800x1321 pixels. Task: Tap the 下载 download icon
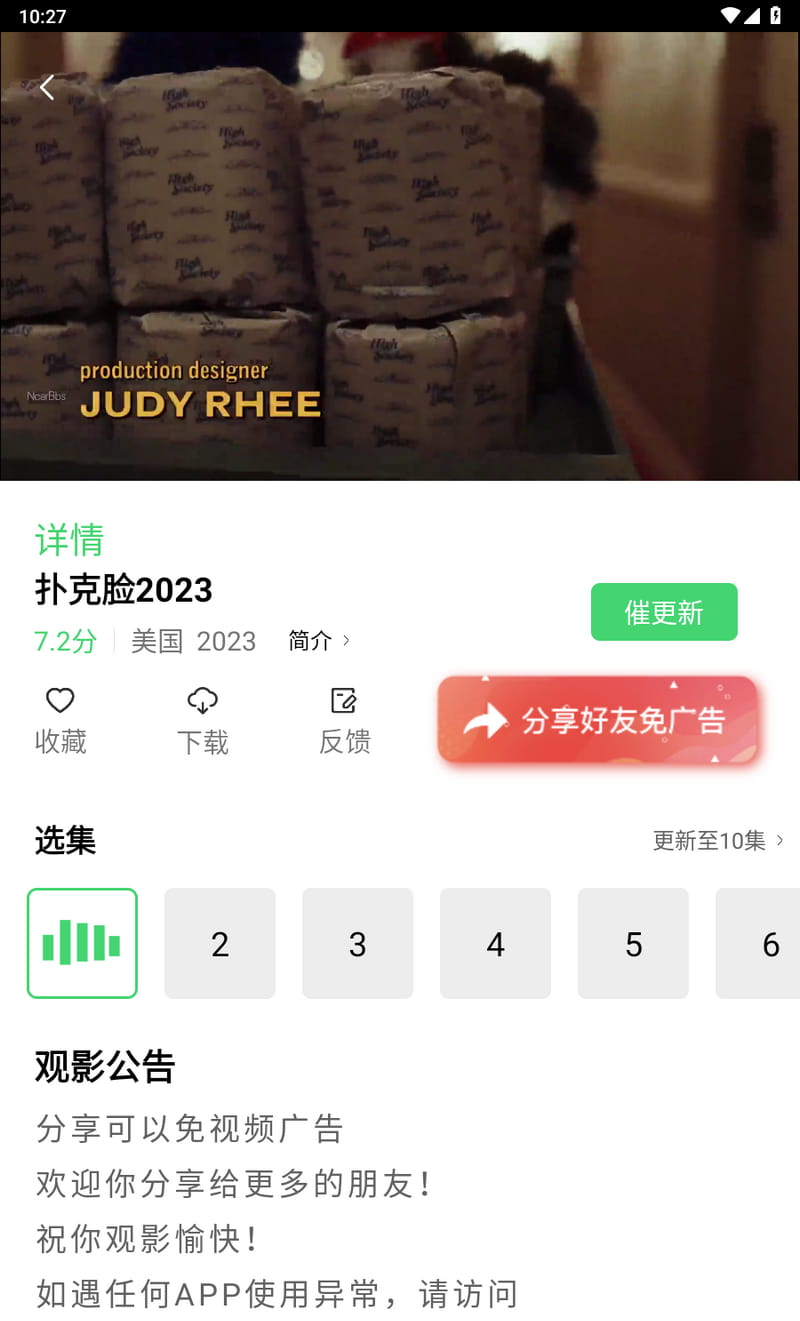[x=203, y=700]
